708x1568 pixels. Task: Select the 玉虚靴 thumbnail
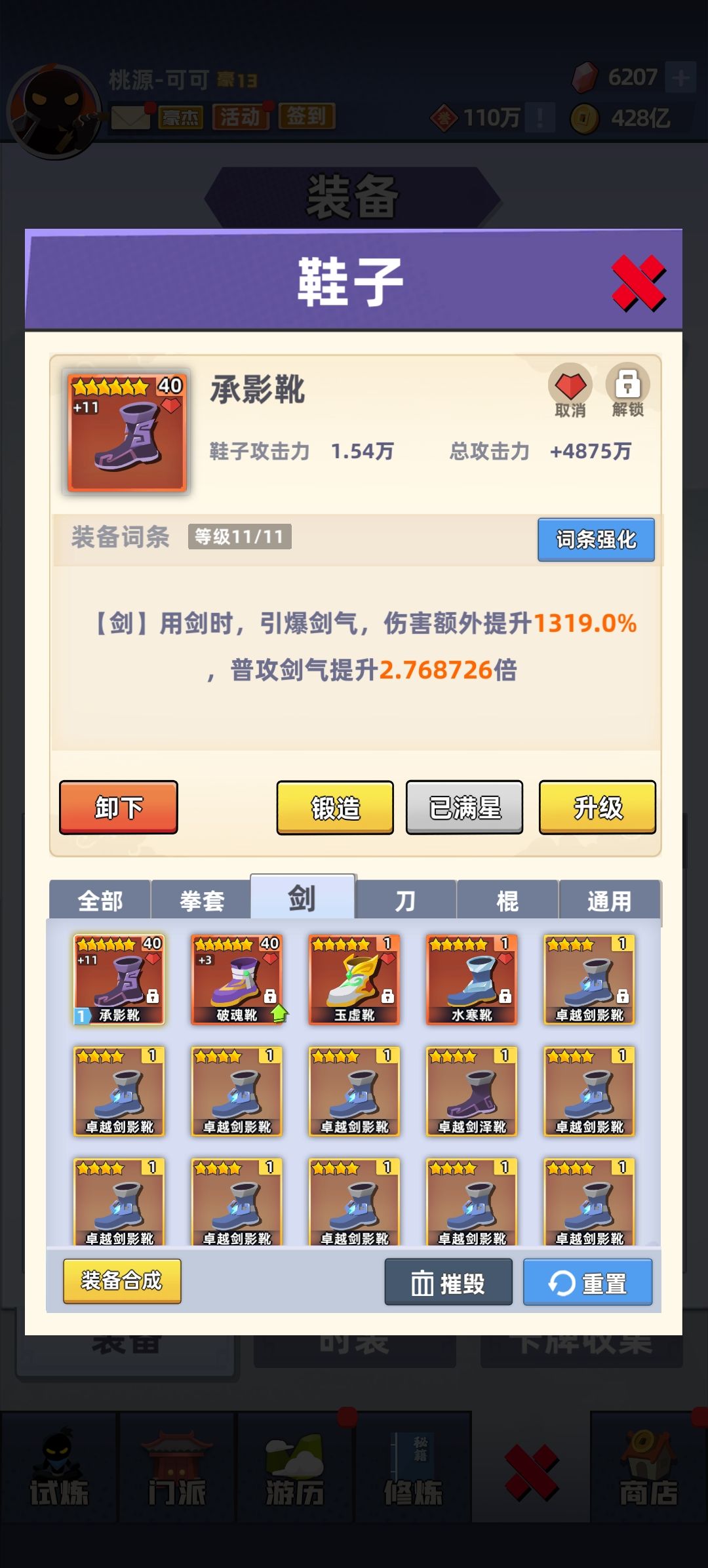pos(354,981)
